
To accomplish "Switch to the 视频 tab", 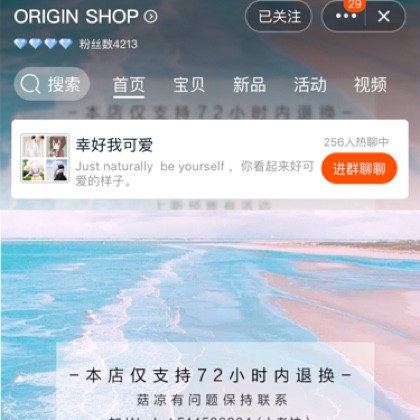I will pyautogui.click(x=370, y=85).
